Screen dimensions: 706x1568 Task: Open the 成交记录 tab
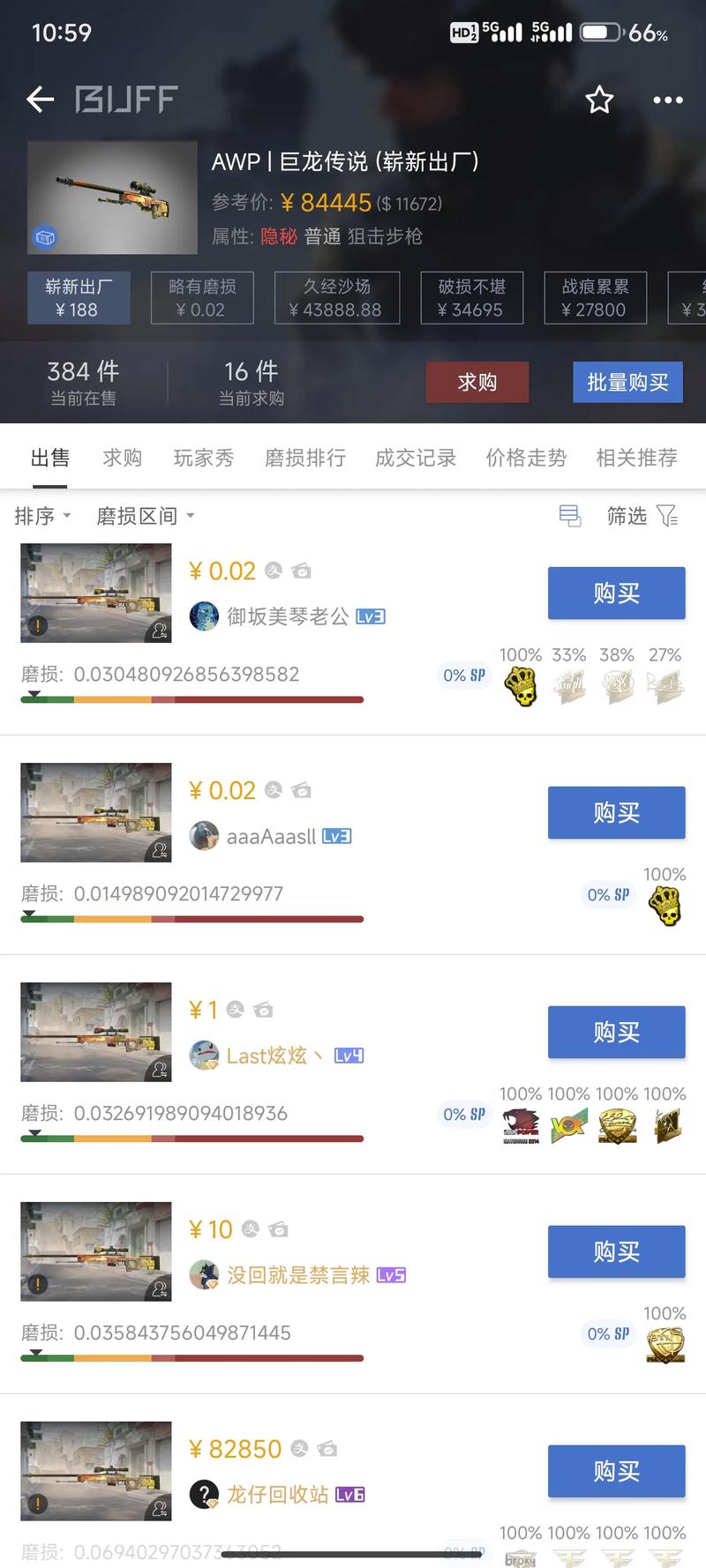[x=416, y=458]
